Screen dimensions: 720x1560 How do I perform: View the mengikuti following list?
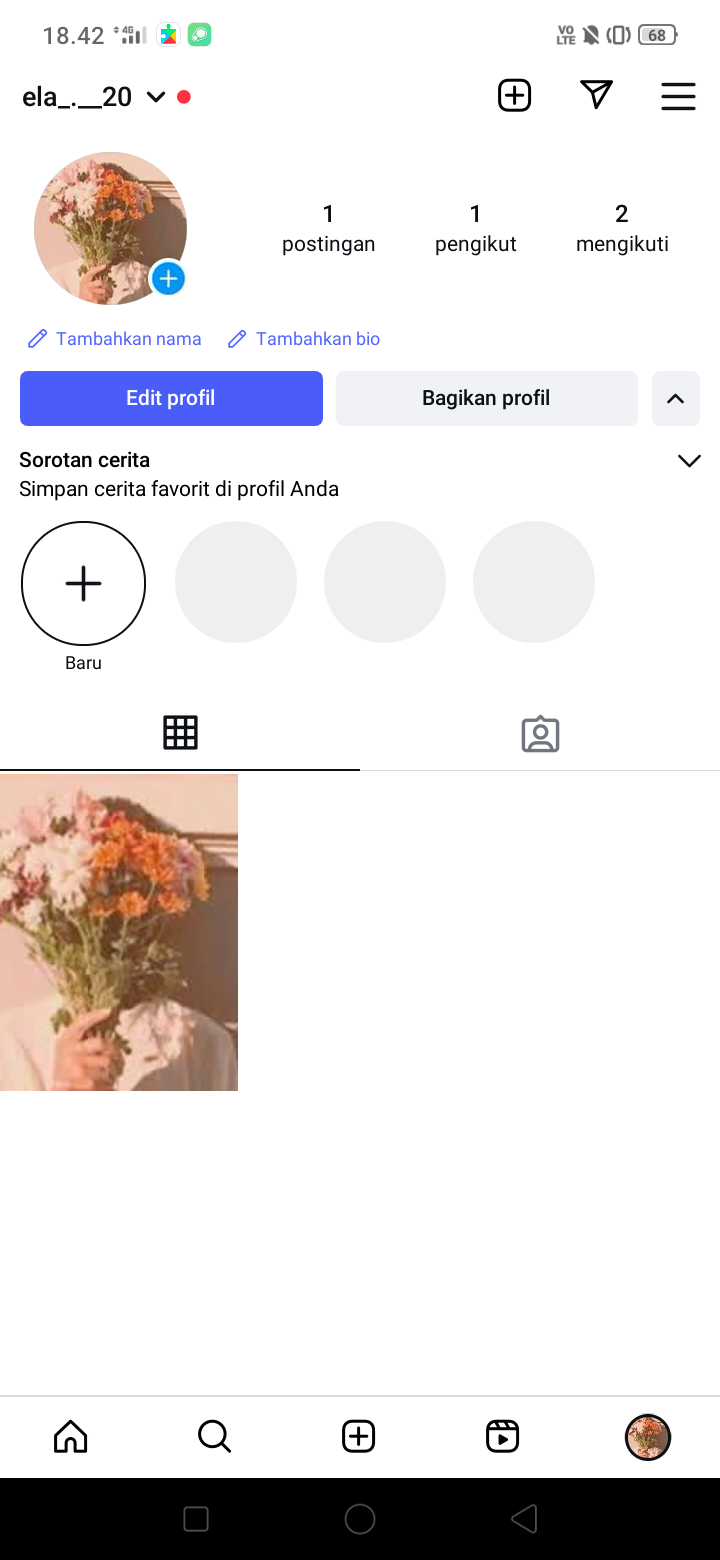[x=622, y=228]
